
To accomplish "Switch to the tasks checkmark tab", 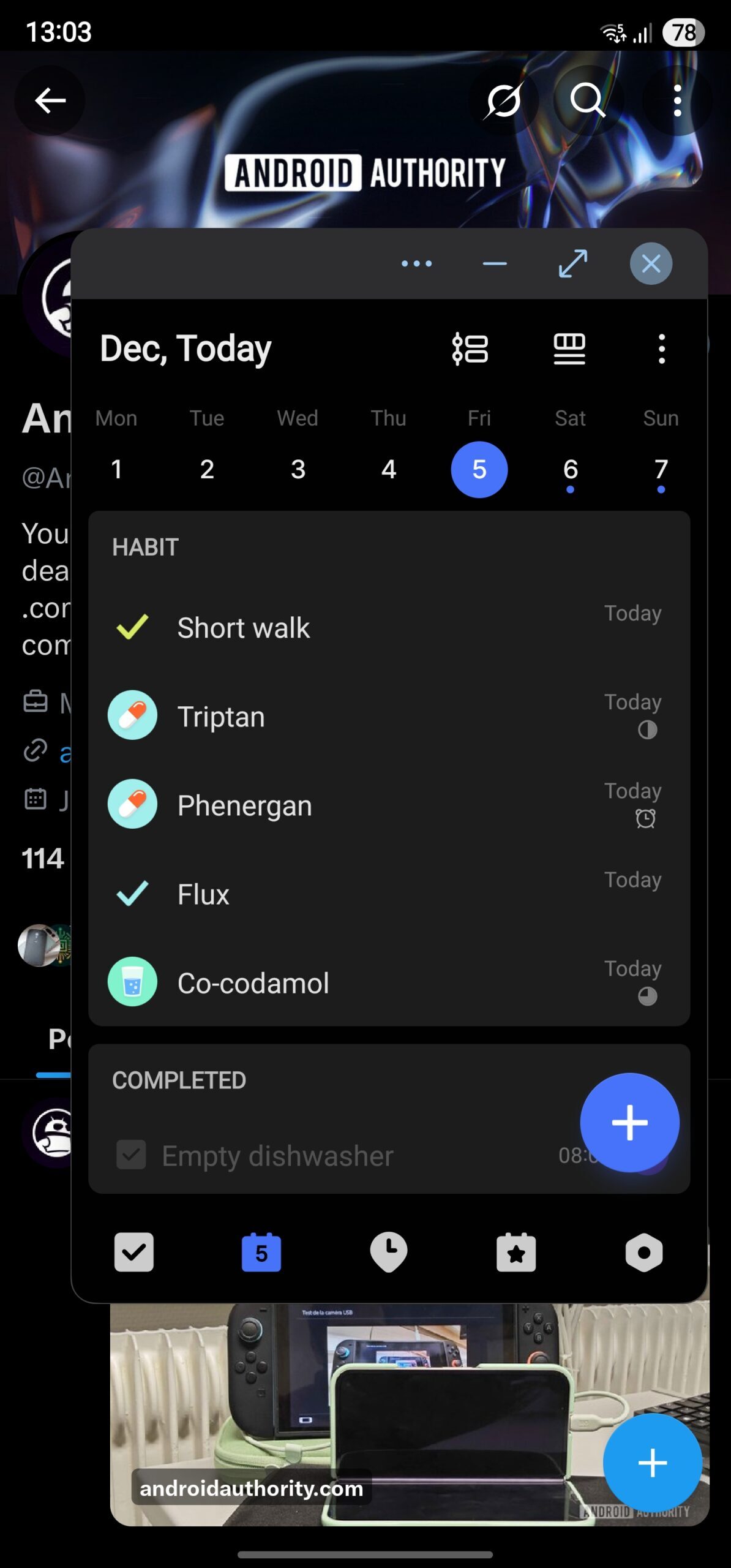I will tap(133, 1252).
